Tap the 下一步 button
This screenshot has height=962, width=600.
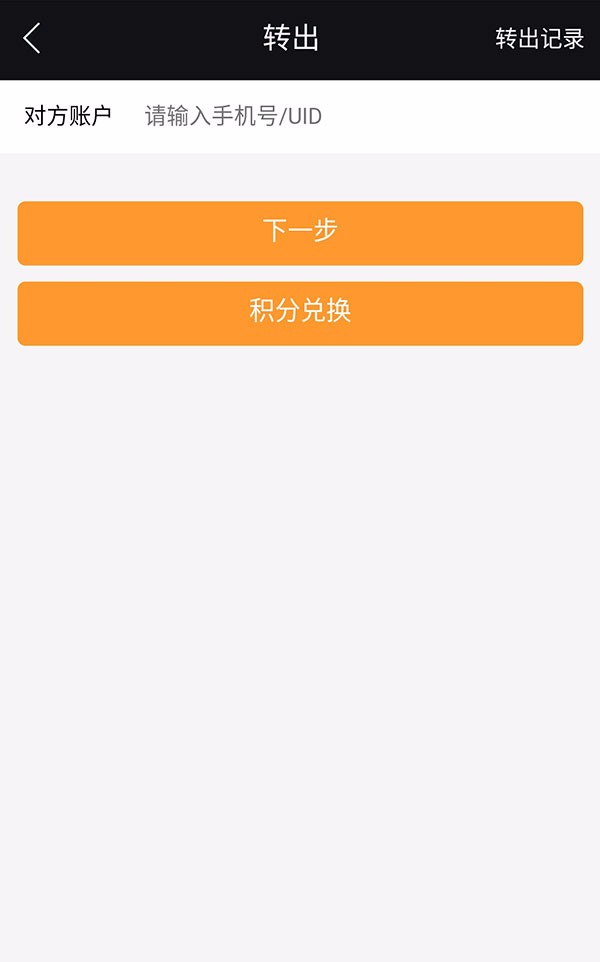[x=300, y=232]
